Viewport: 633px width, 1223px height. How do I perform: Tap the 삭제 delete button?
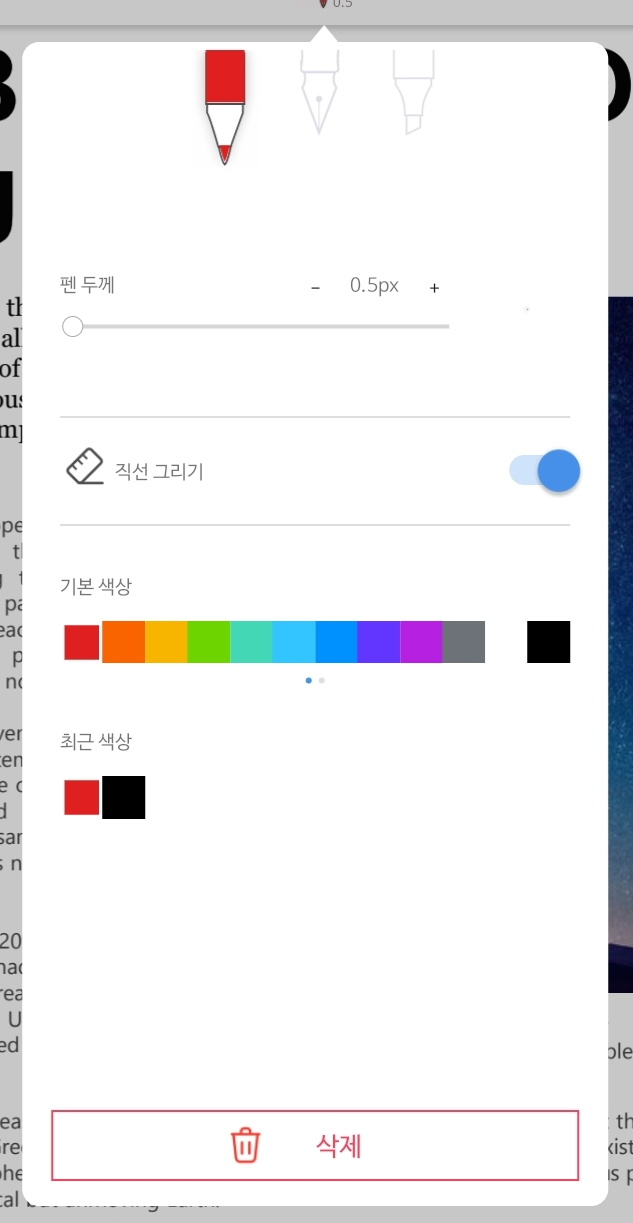(x=315, y=1145)
